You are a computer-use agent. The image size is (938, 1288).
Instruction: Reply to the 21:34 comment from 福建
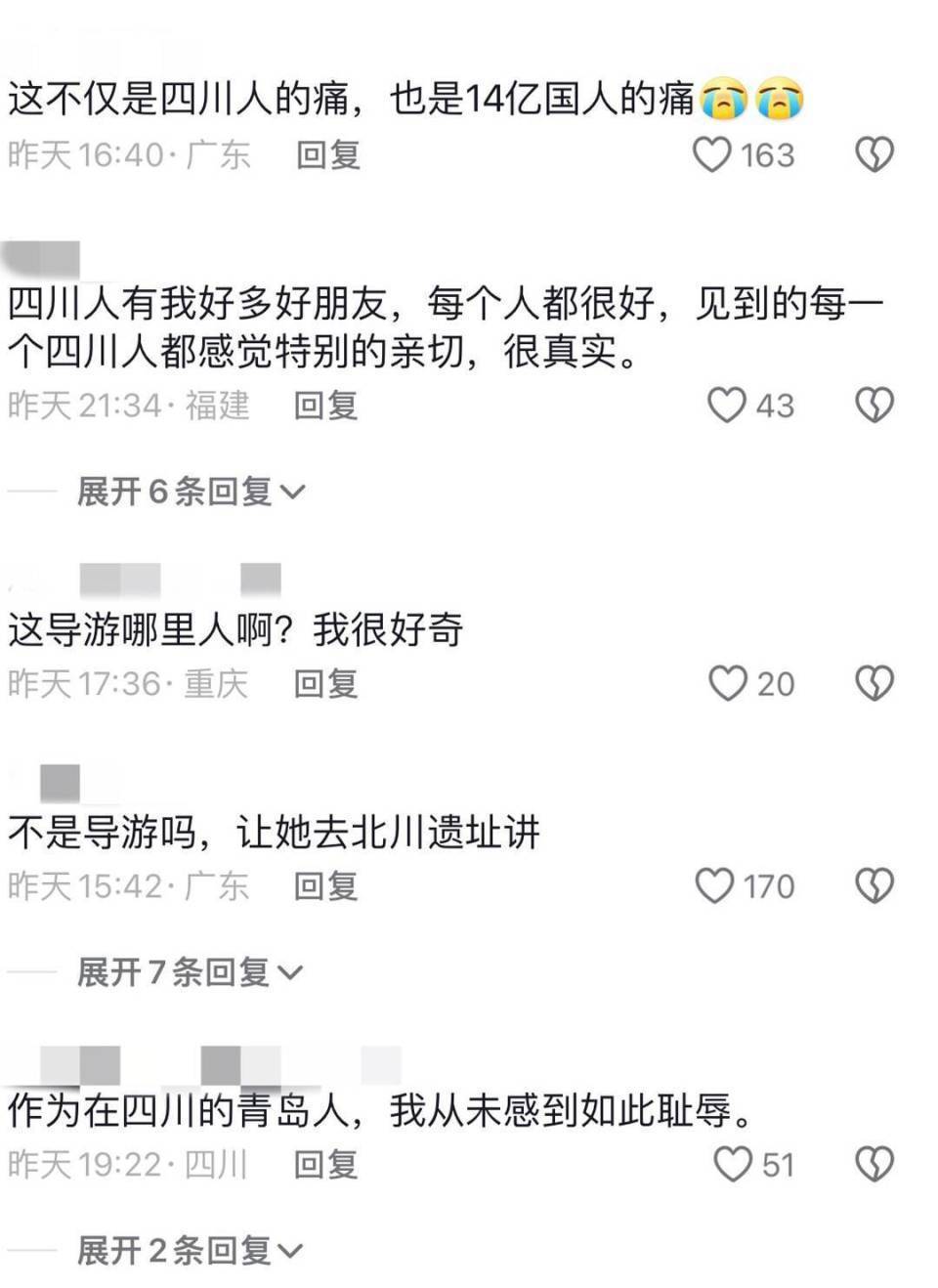[x=326, y=405]
